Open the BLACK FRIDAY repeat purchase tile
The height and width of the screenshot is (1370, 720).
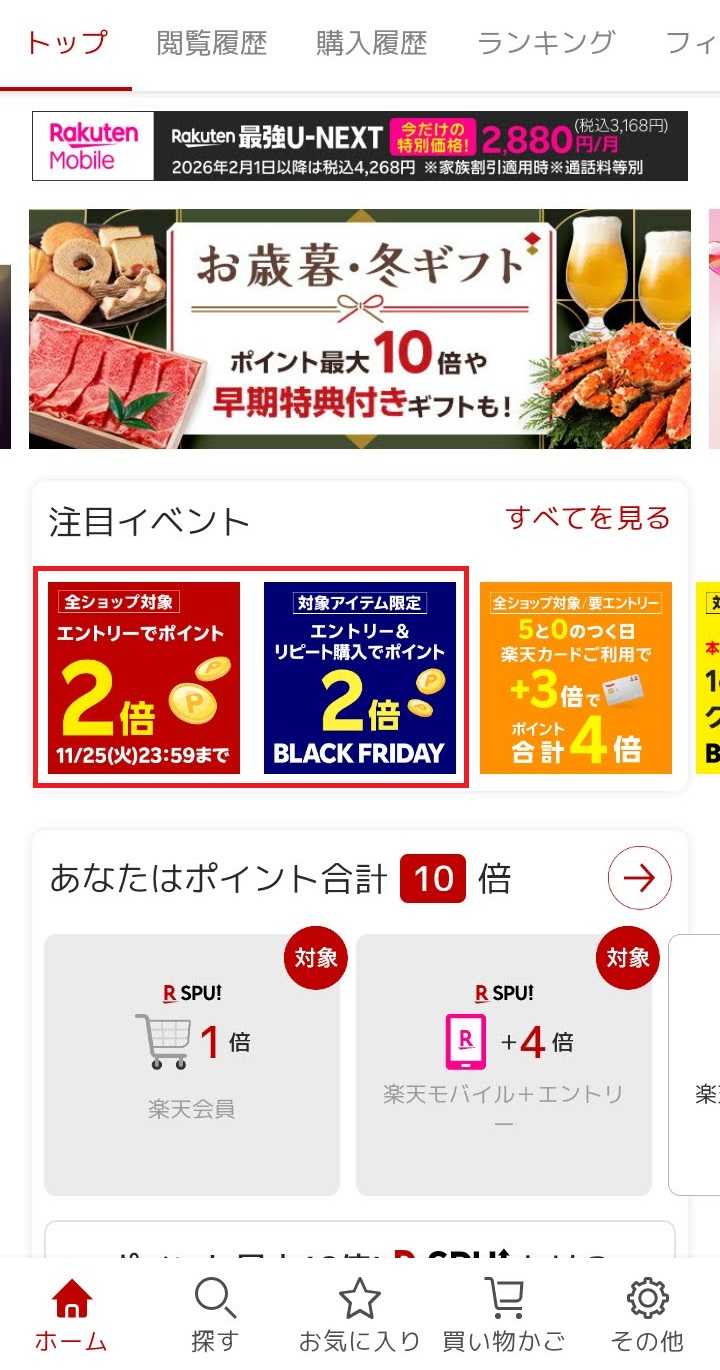click(360, 677)
